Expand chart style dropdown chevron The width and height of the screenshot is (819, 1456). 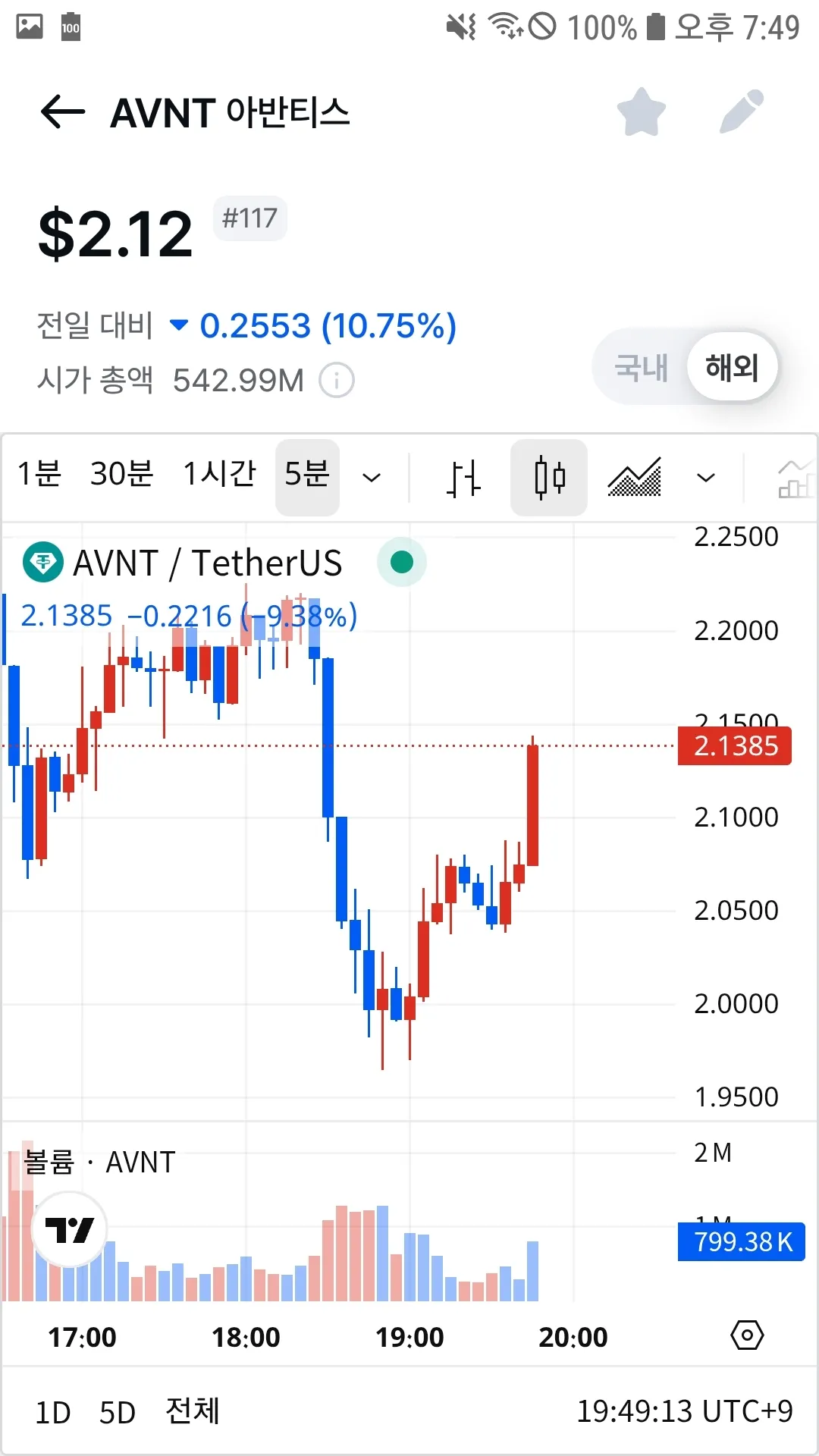(x=705, y=478)
